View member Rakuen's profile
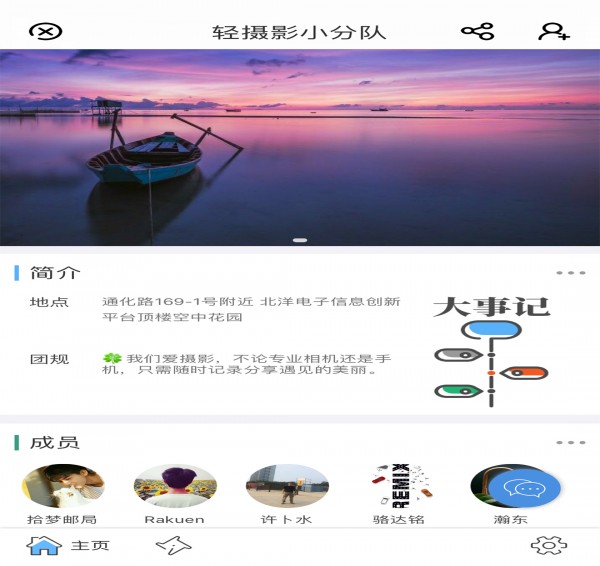The image size is (600, 566). pyautogui.click(x=175, y=486)
